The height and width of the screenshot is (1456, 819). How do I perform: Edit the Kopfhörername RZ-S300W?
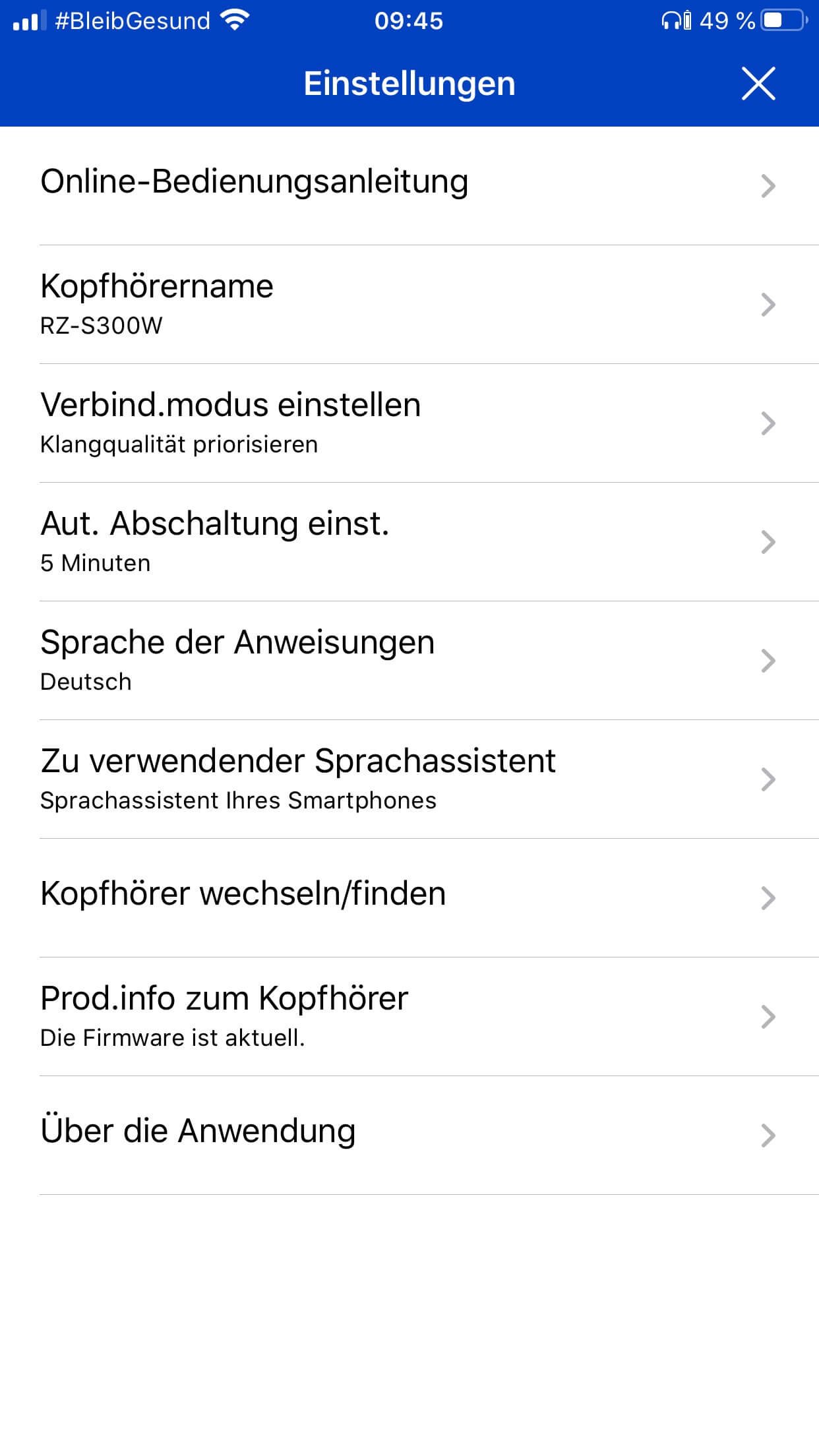[x=409, y=304]
